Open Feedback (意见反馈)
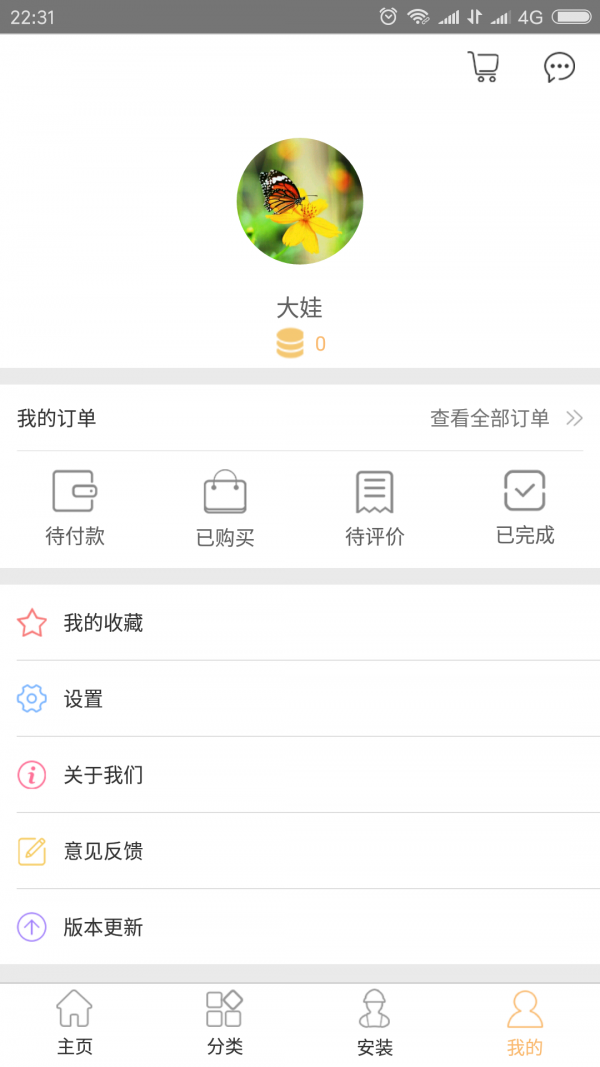The height and width of the screenshot is (1067, 600). [x=300, y=851]
